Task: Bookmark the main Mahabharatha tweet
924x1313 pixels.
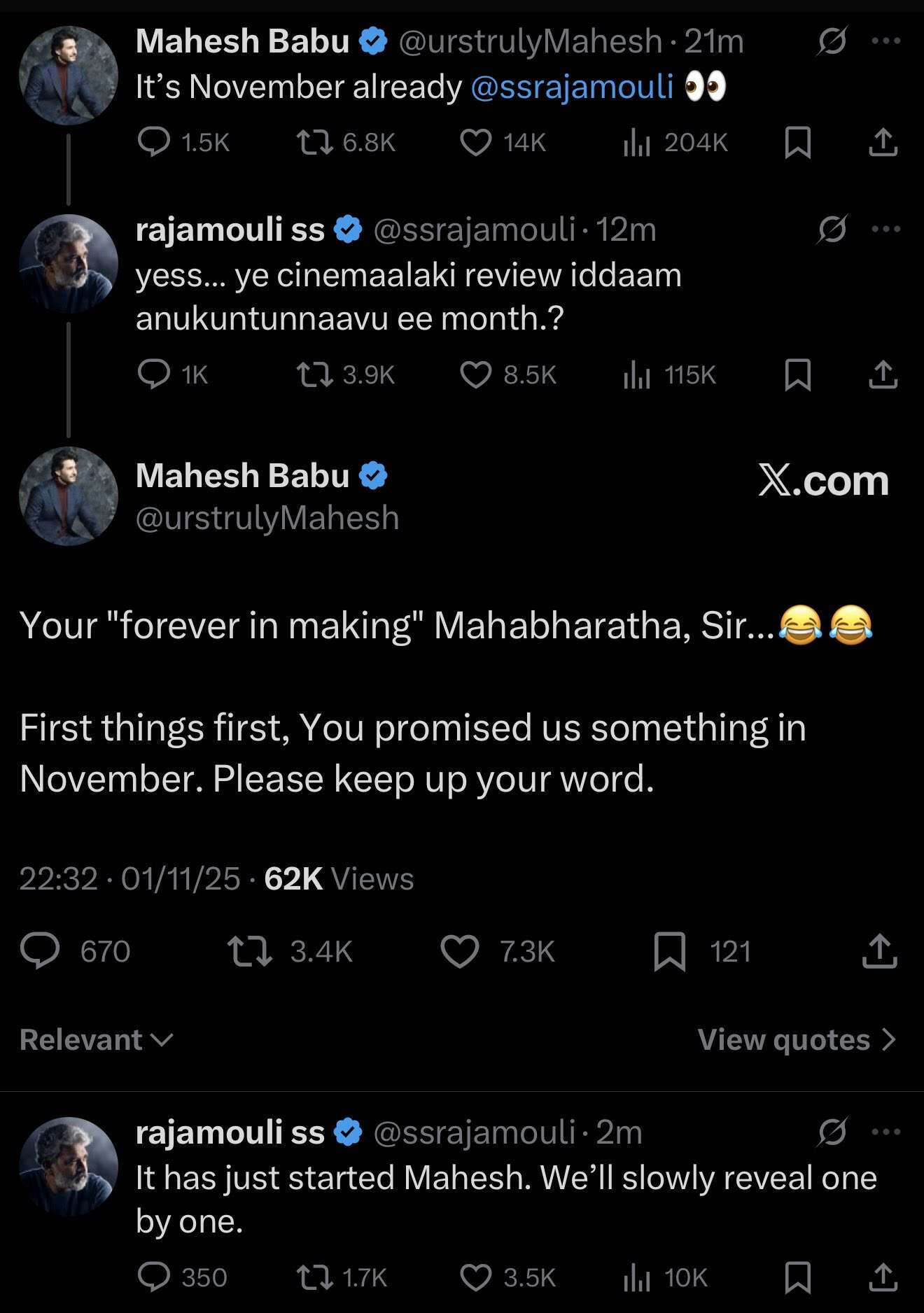Action: [669, 952]
